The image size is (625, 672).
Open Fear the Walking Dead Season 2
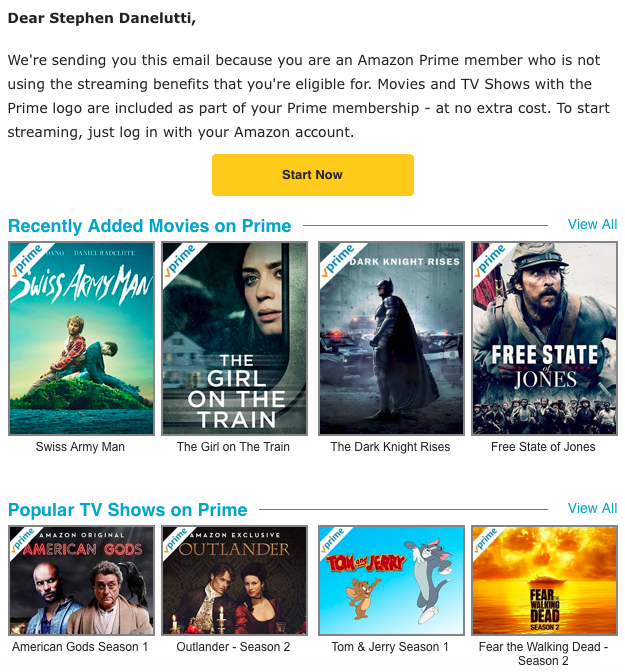coord(544,580)
